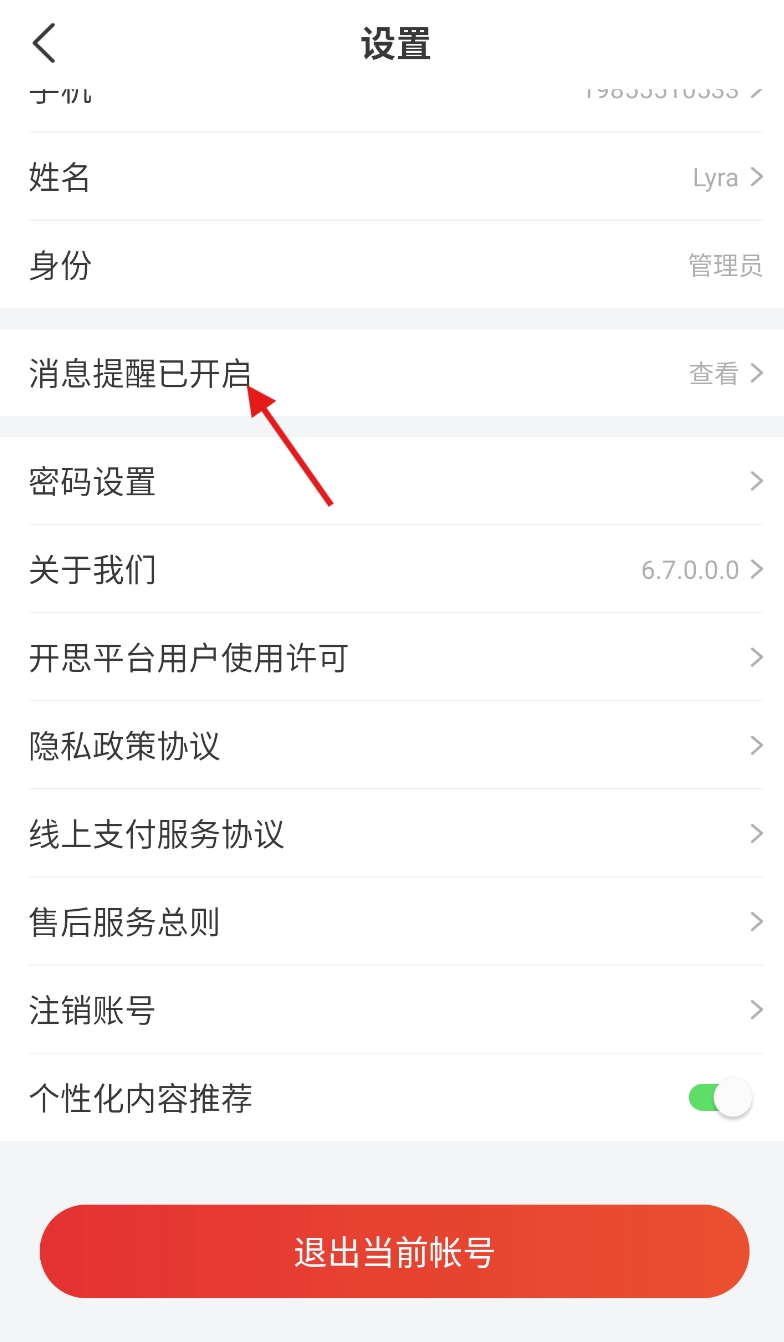Open 注销账号 option
Image resolution: width=784 pixels, height=1342 pixels.
coord(392,1010)
